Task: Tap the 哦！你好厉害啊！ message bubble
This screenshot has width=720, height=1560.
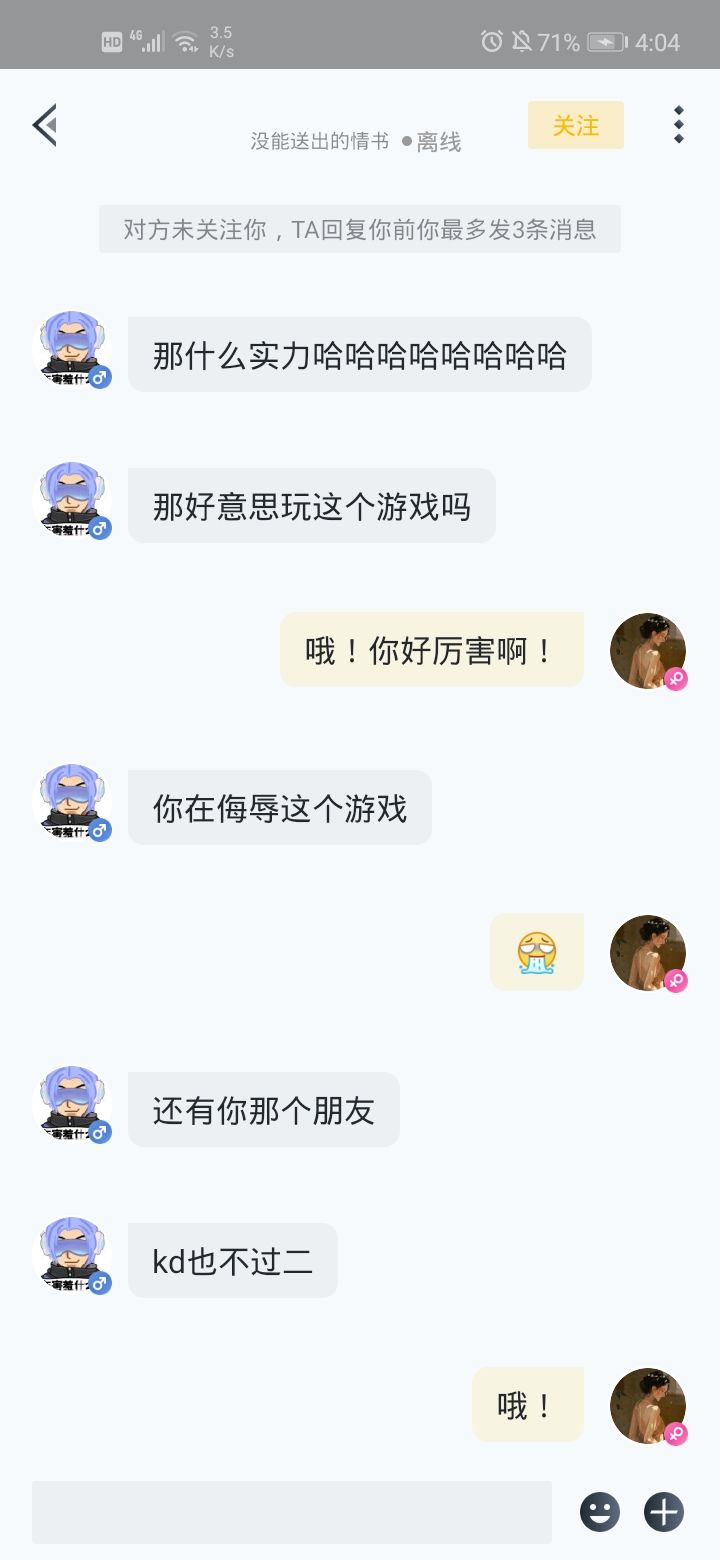Action: coord(432,649)
